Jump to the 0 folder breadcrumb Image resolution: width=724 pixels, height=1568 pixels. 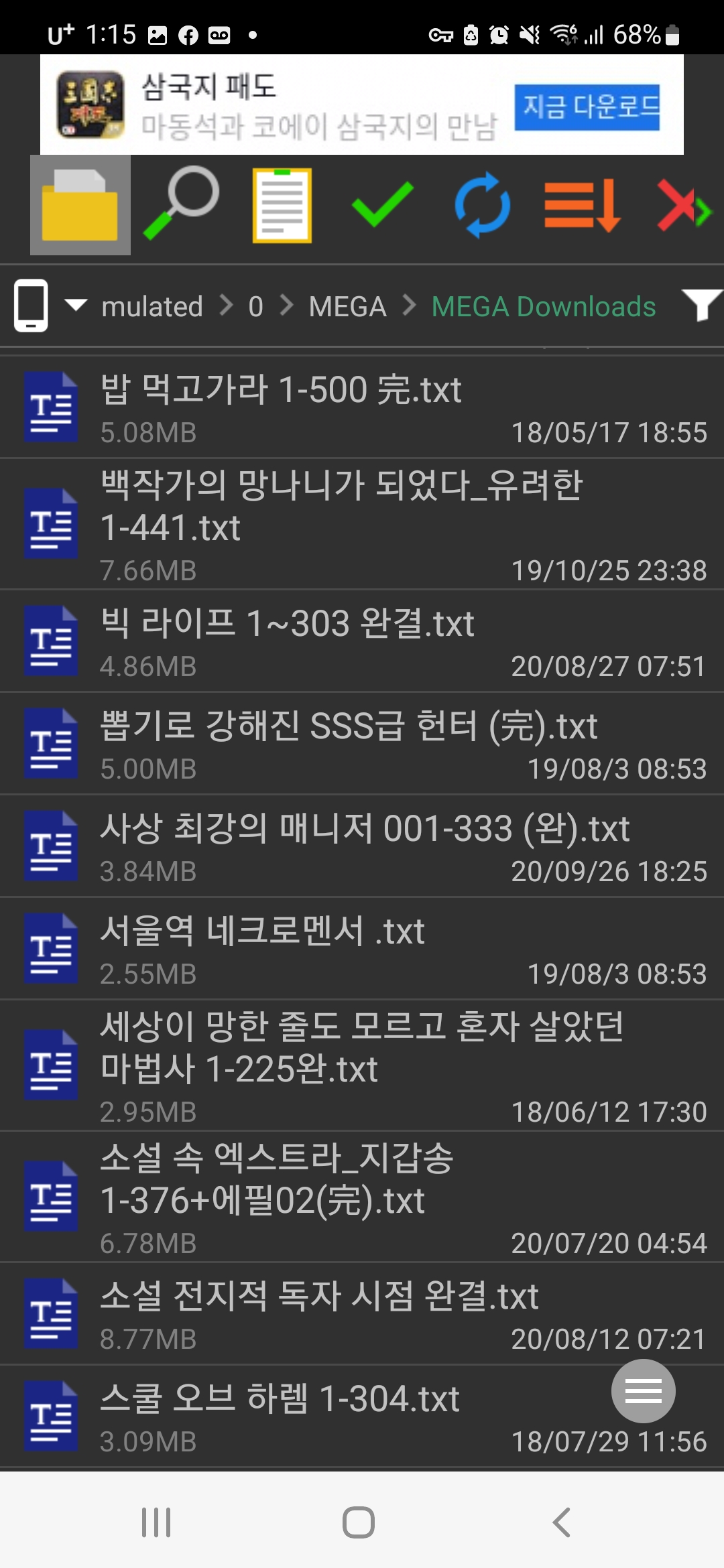[255, 307]
